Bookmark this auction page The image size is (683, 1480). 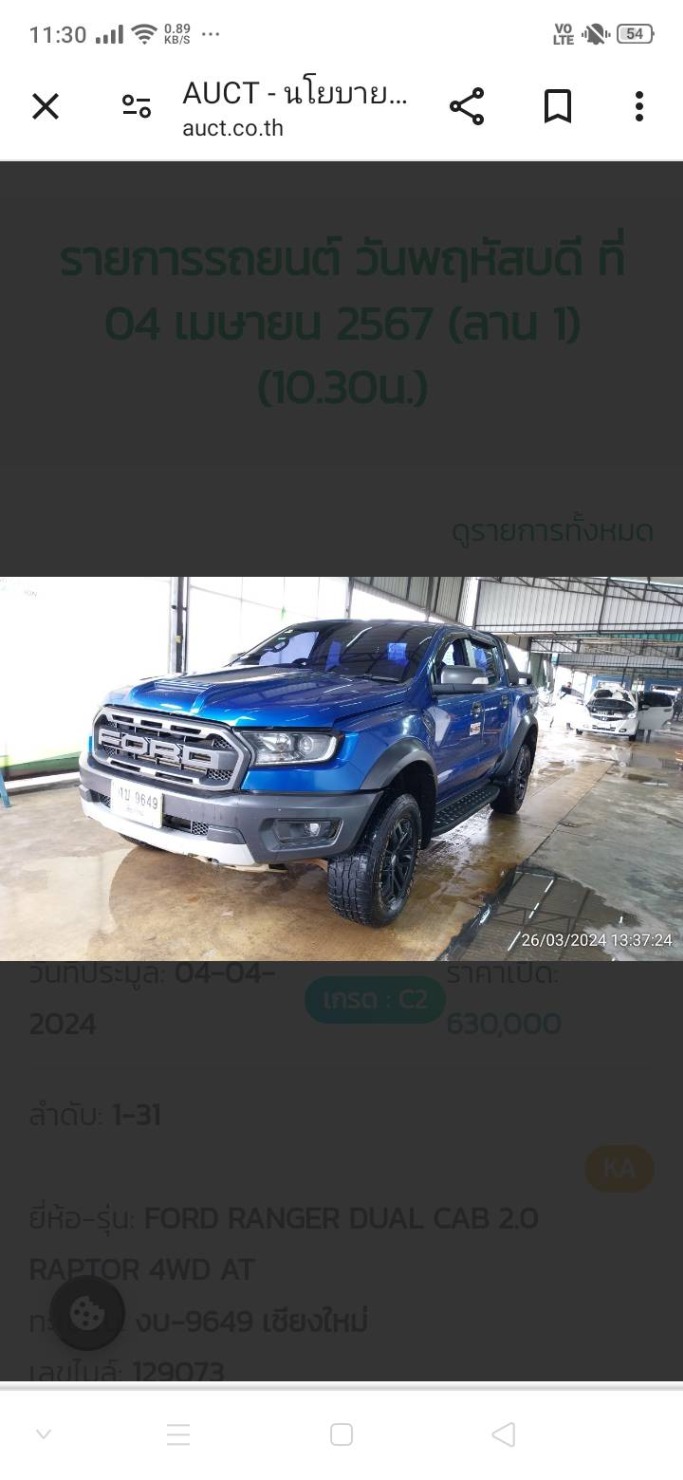coord(557,106)
